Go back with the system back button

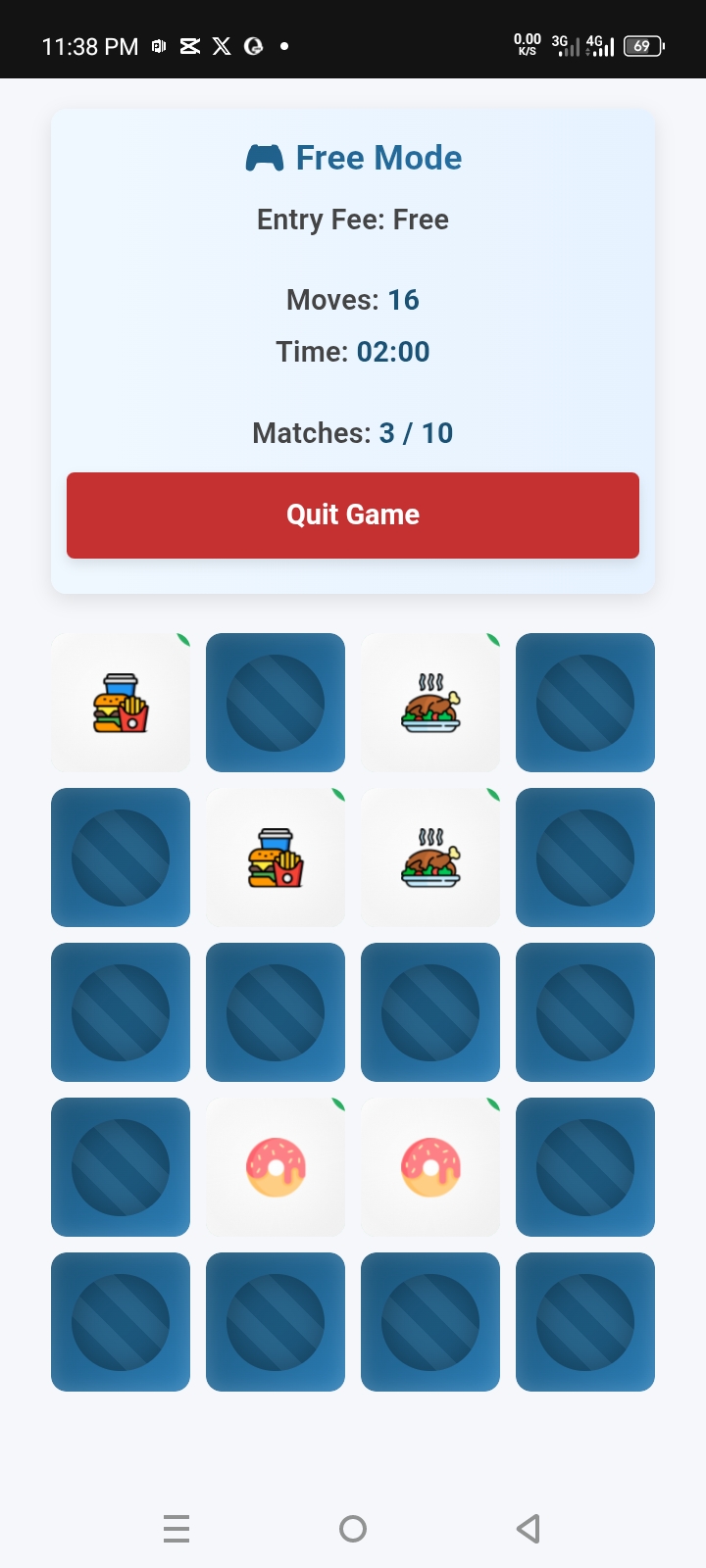(529, 1528)
